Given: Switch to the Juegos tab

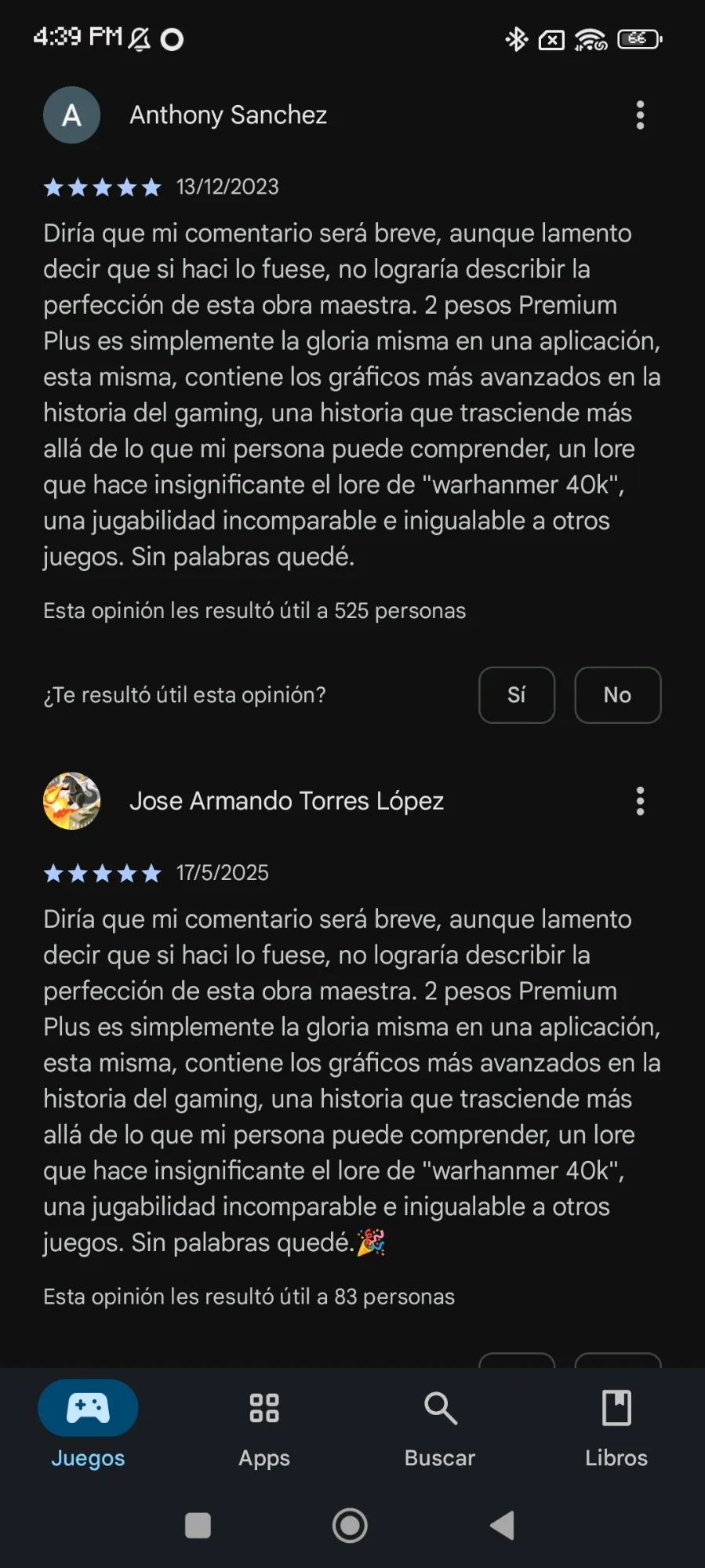Looking at the screenshot, I should (x=88, y=1424).
